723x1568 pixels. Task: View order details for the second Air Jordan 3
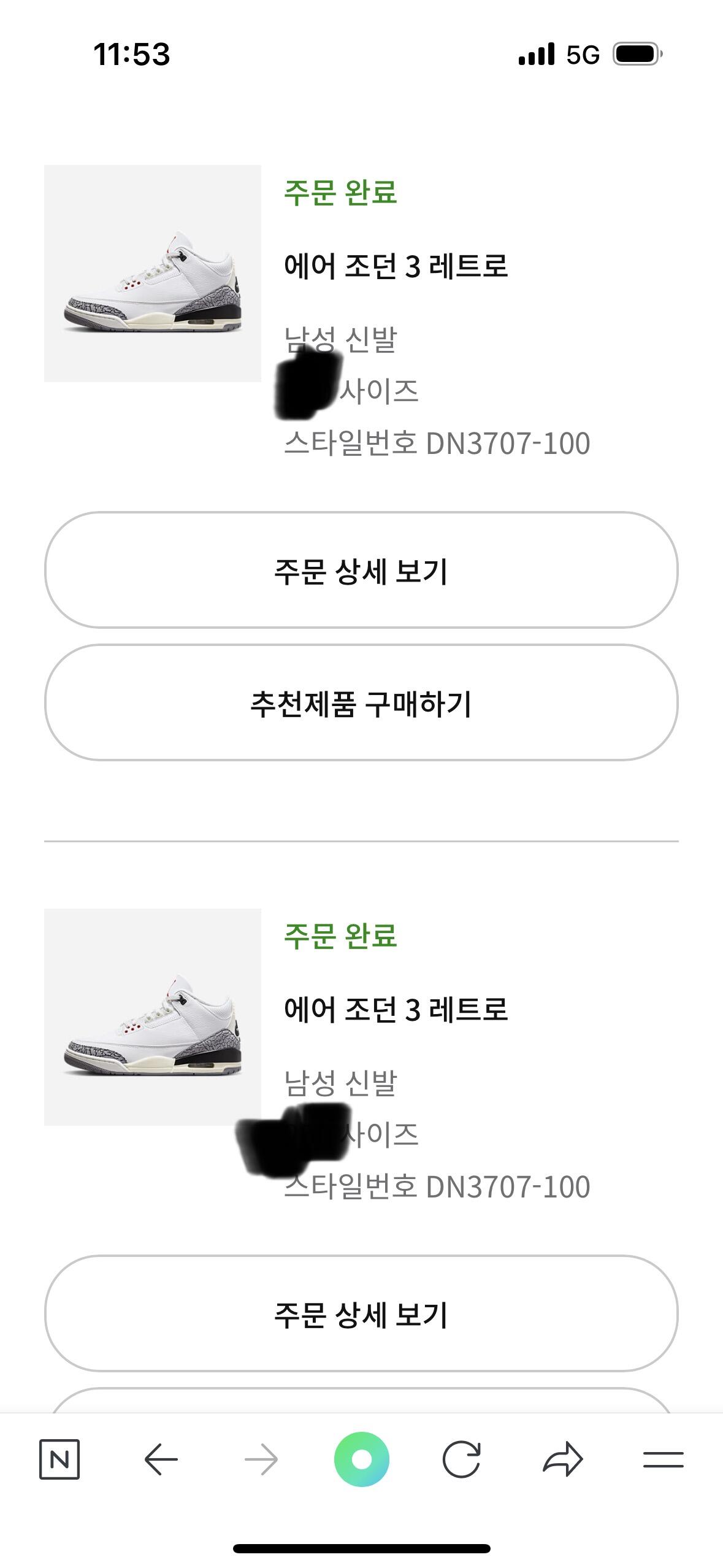pos(361,1314)
